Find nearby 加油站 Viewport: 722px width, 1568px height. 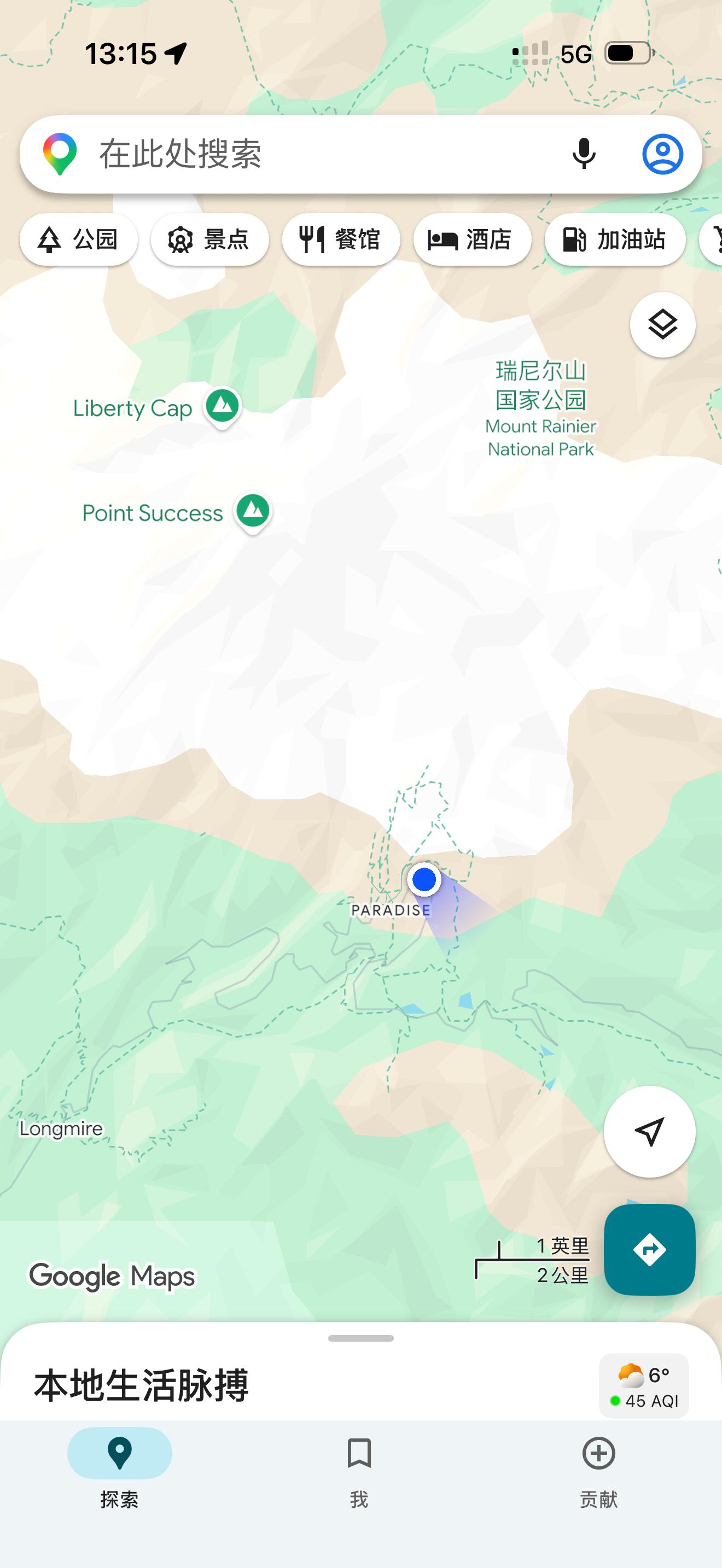615,240
